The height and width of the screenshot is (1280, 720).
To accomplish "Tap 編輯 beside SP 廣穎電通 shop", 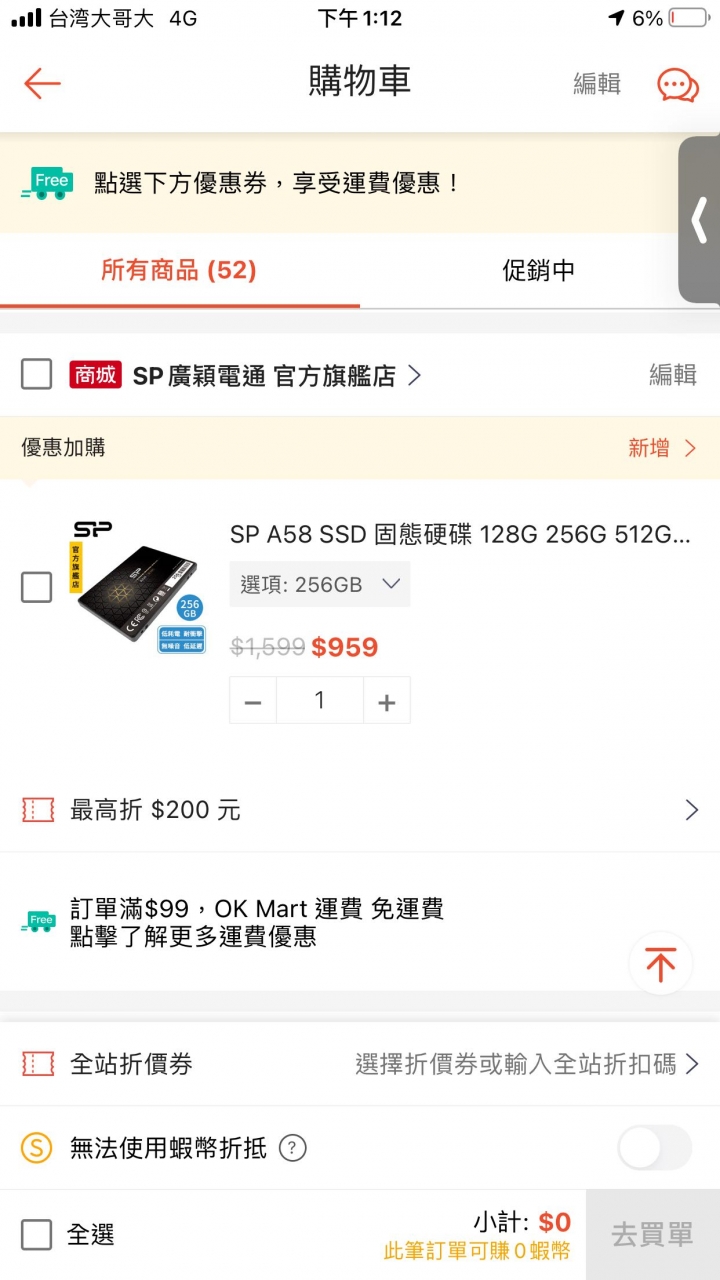I will pos(672,375).
